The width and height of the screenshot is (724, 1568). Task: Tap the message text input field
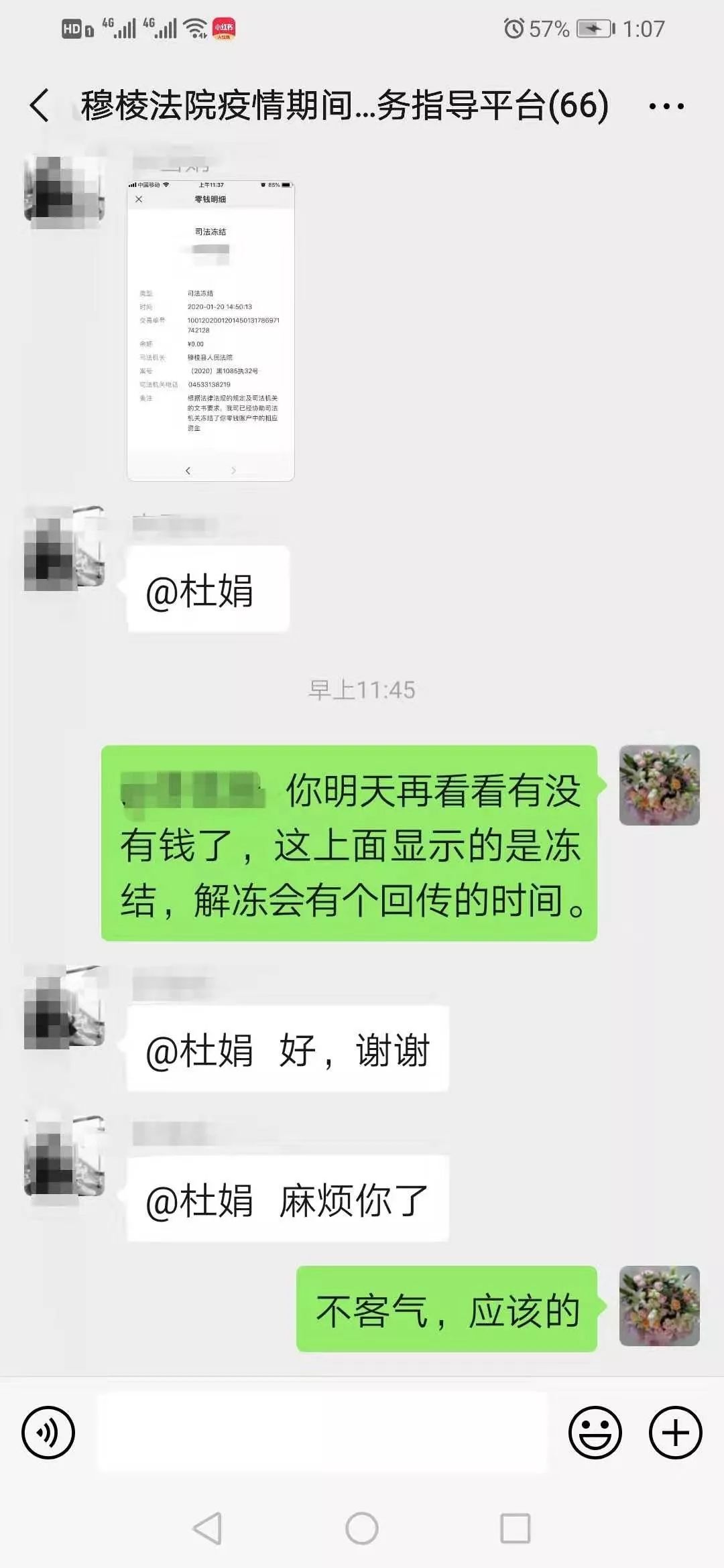(x=322, y=1433)
